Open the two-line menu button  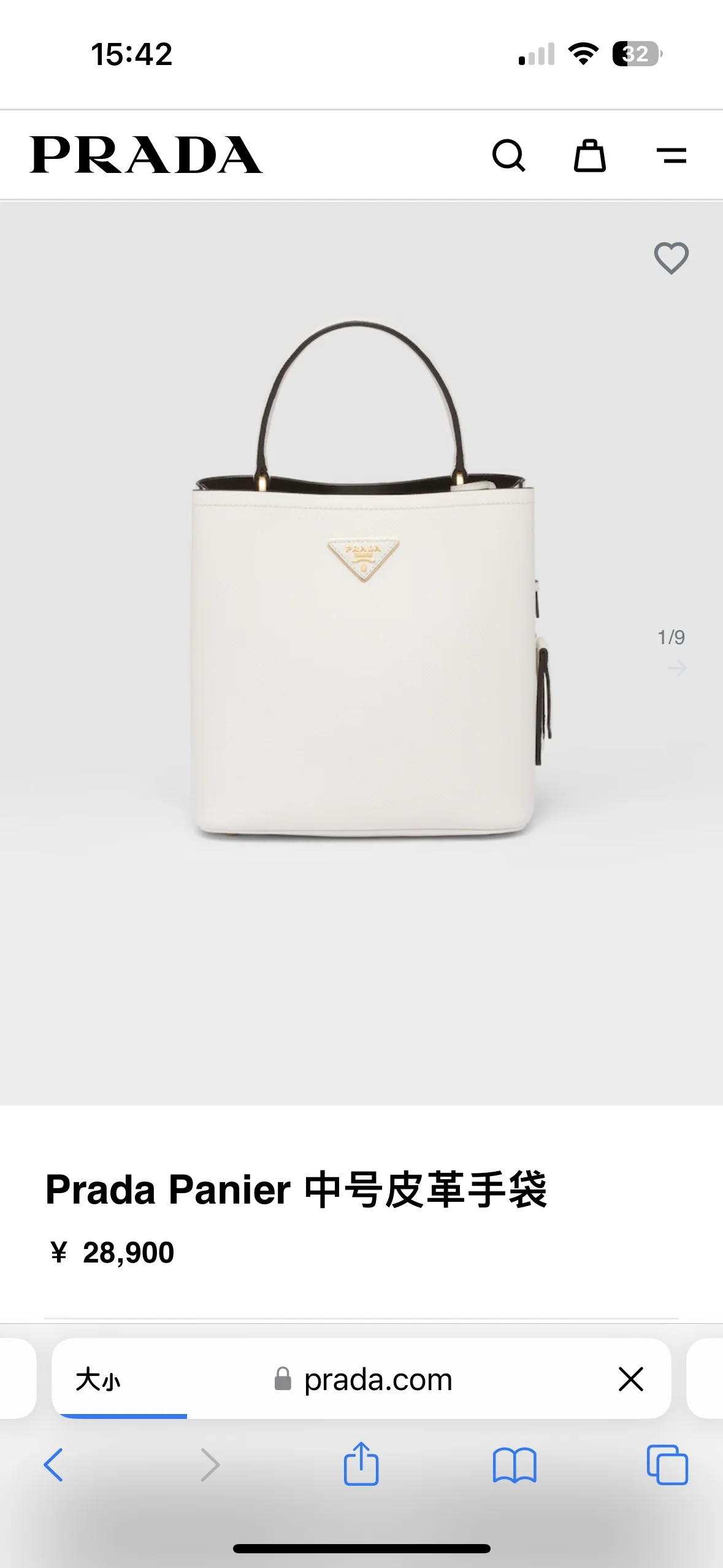click(671, 155)
